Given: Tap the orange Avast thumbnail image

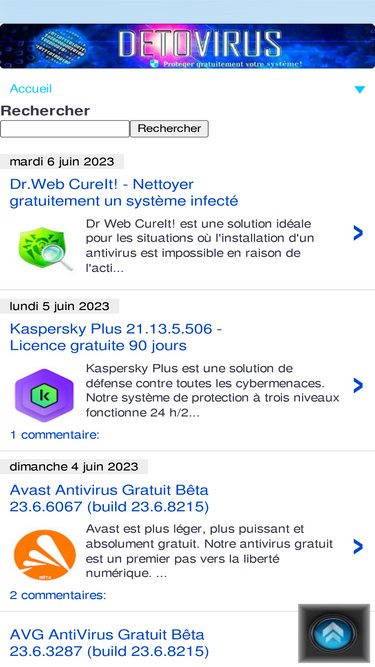Looking at the screenshot, I should pyautogui.click(x=45, y=556).
